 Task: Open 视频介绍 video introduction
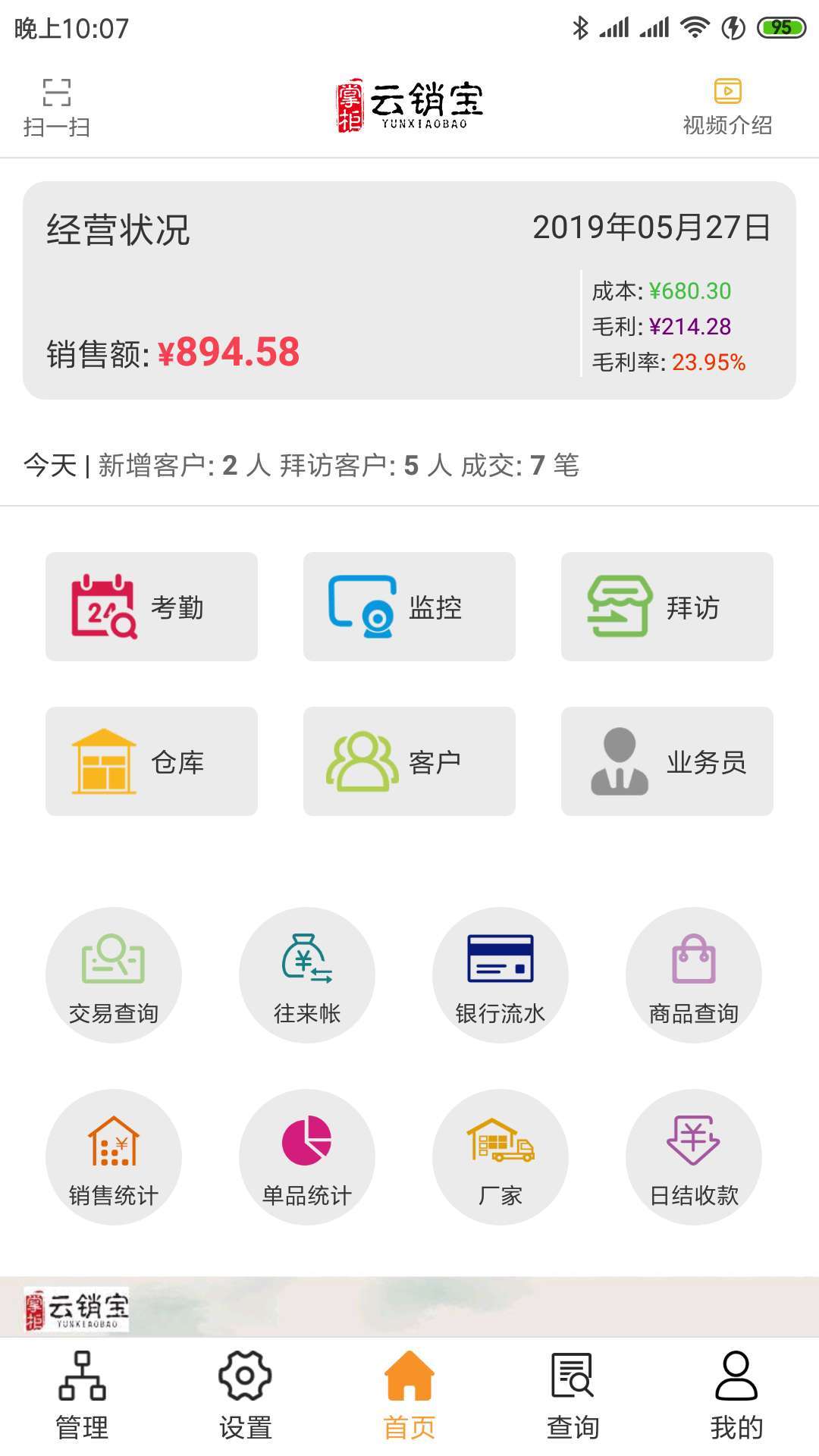tap(726, 107)
